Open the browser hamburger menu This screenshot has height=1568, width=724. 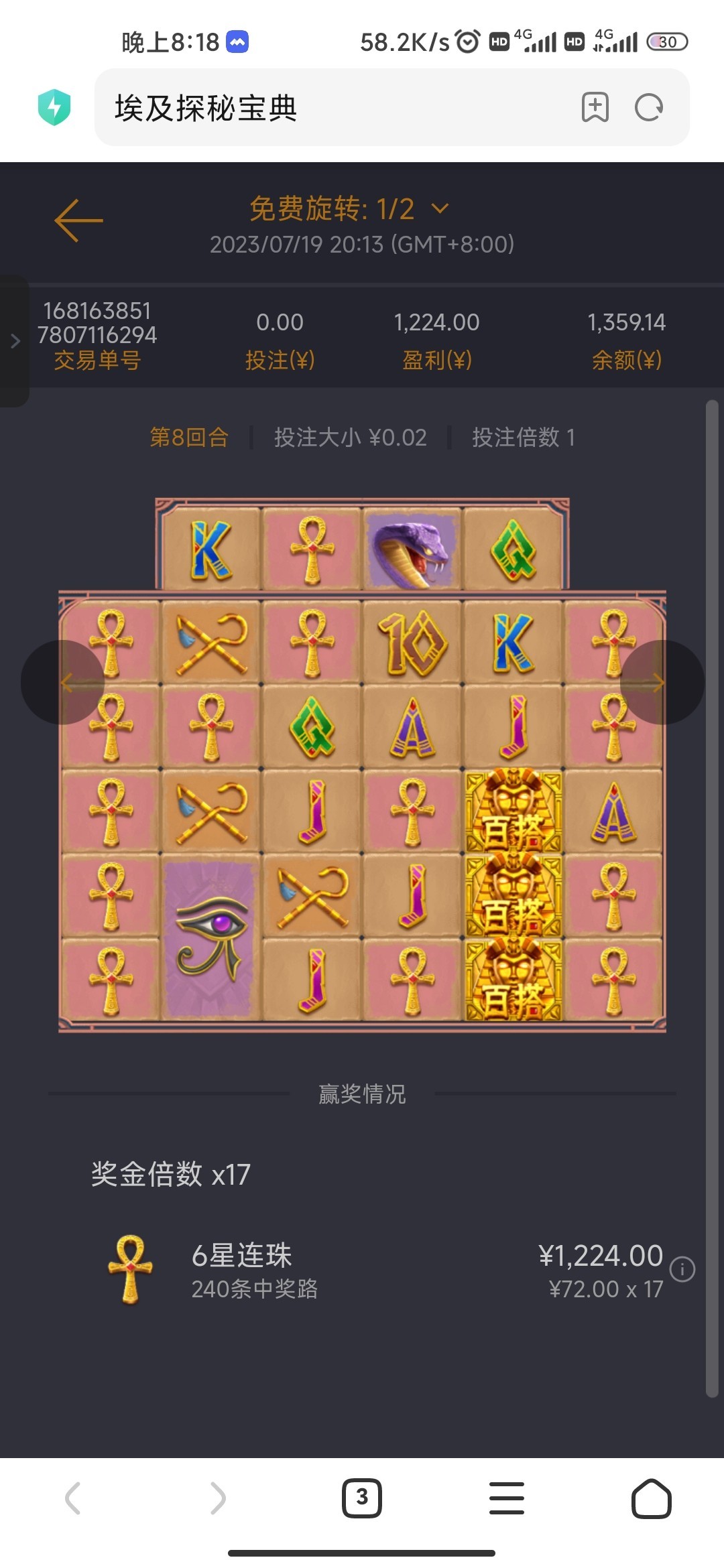click(x=507, y=1498)
